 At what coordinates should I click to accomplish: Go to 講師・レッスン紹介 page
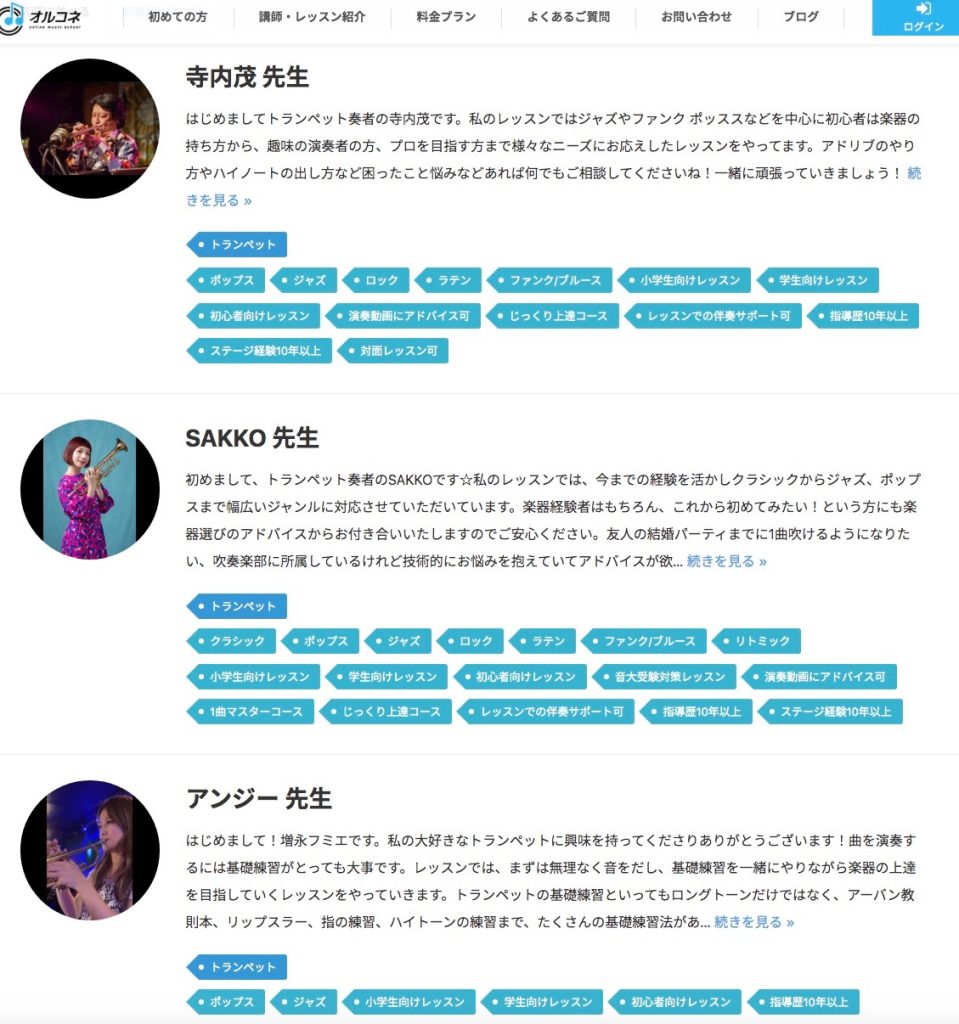coord(311,17)
